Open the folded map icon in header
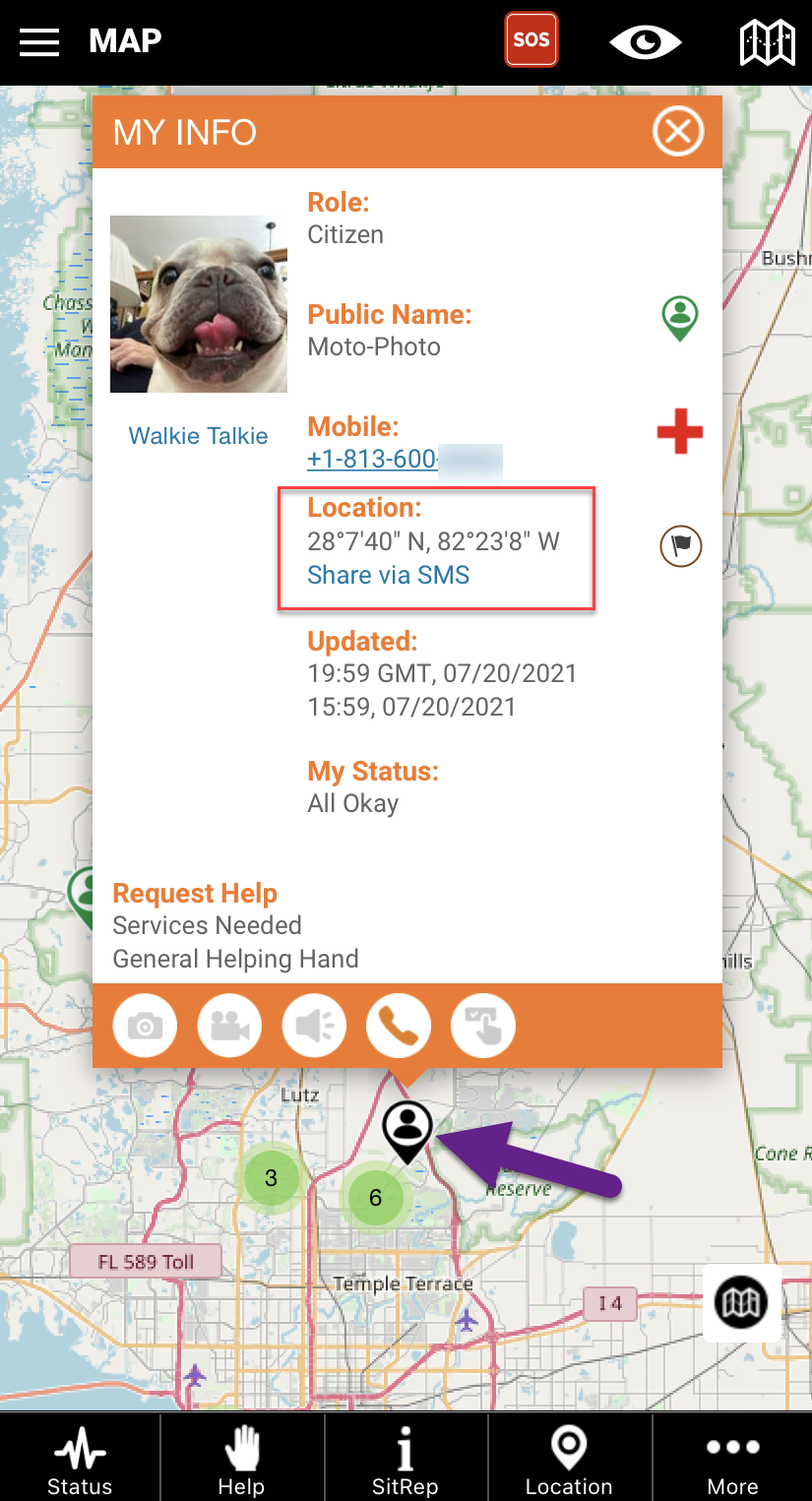 [x=767, y=42]
